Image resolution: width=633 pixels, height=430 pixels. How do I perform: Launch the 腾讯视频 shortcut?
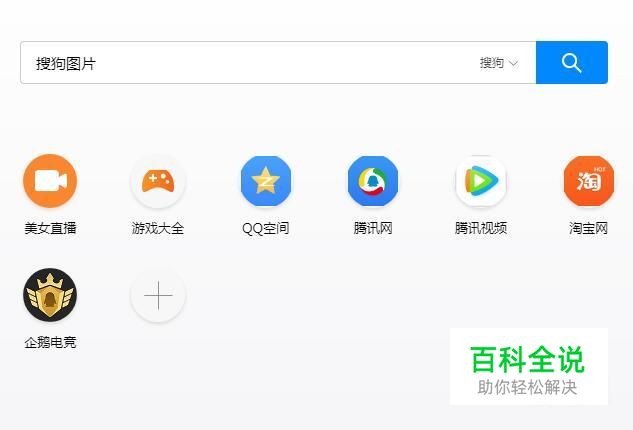[x=481, y=182]
